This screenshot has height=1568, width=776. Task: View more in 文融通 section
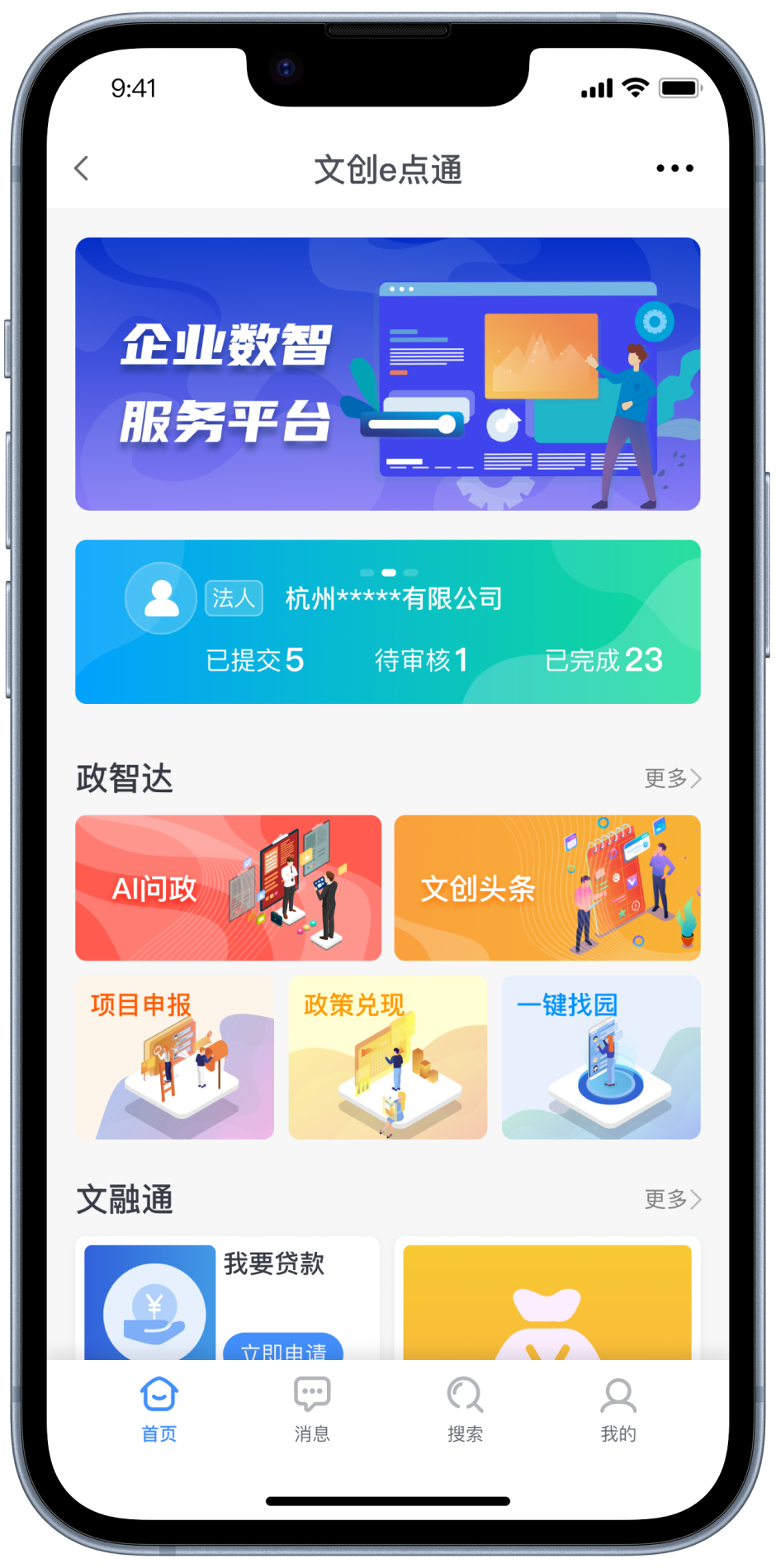coord(672,1199)
